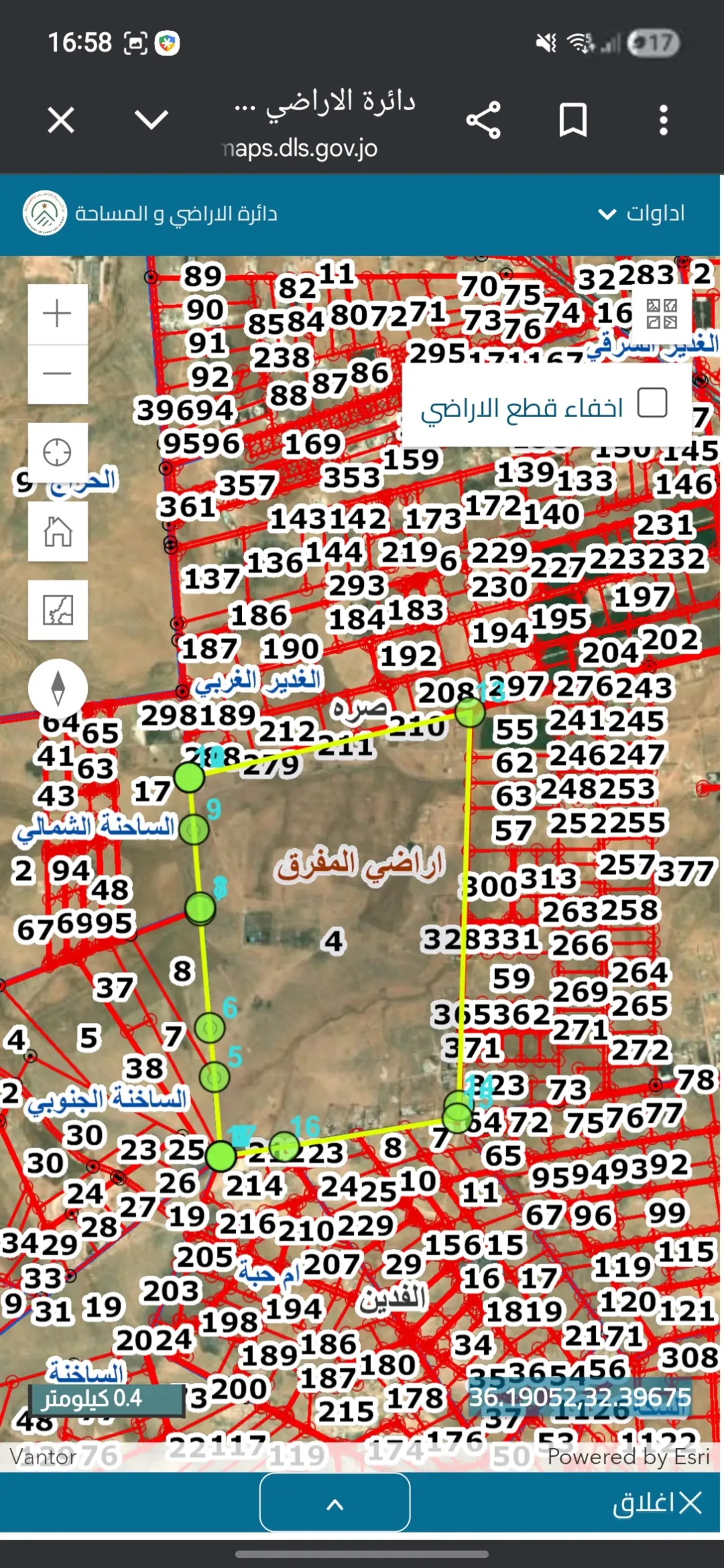
Task: Close the in-app browser tab
Action: pyautogui.click(x=61, y=121)
